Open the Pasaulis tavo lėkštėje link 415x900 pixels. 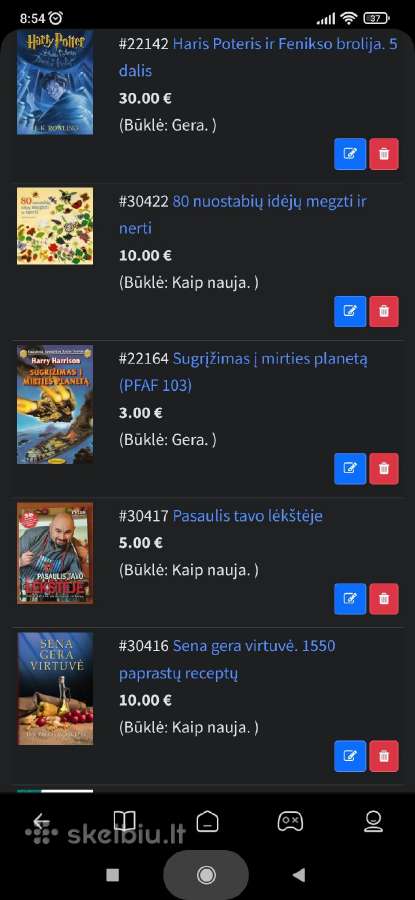(x=247, y=515)
